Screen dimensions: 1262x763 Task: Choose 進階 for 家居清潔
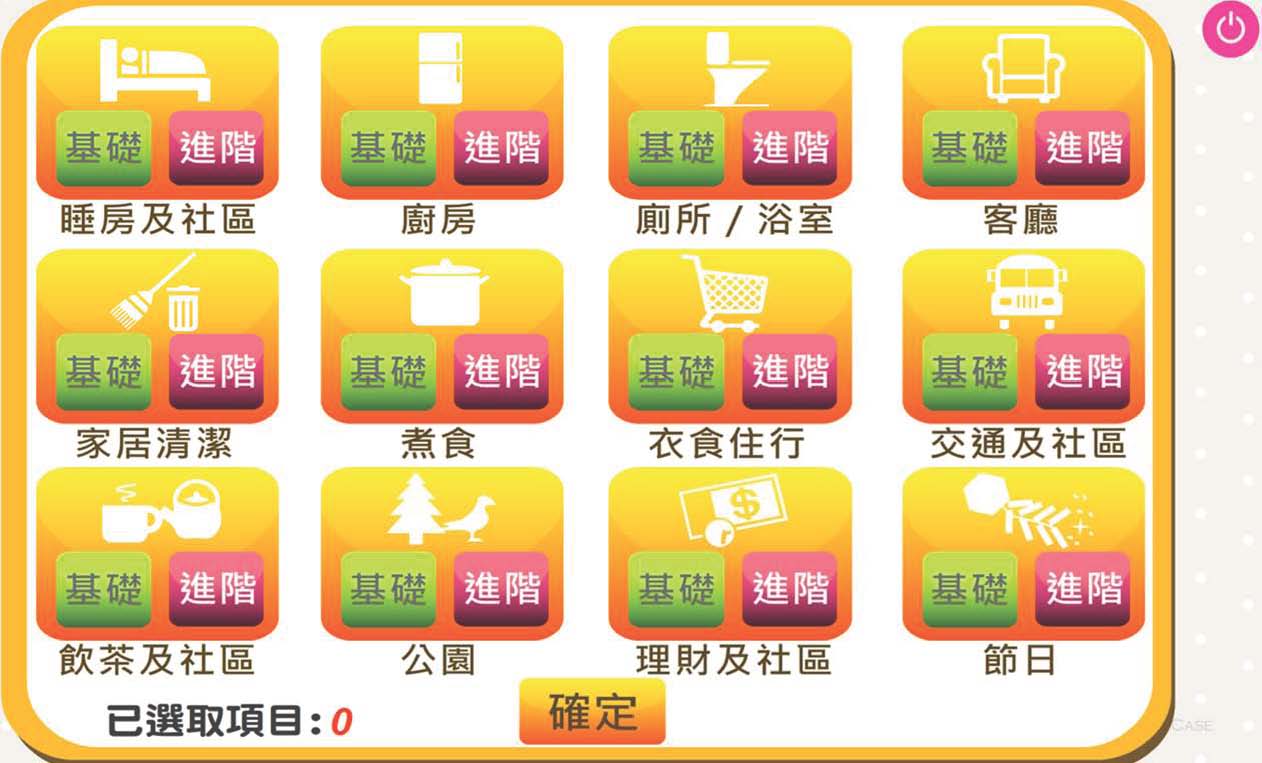(x=217, y=371)
